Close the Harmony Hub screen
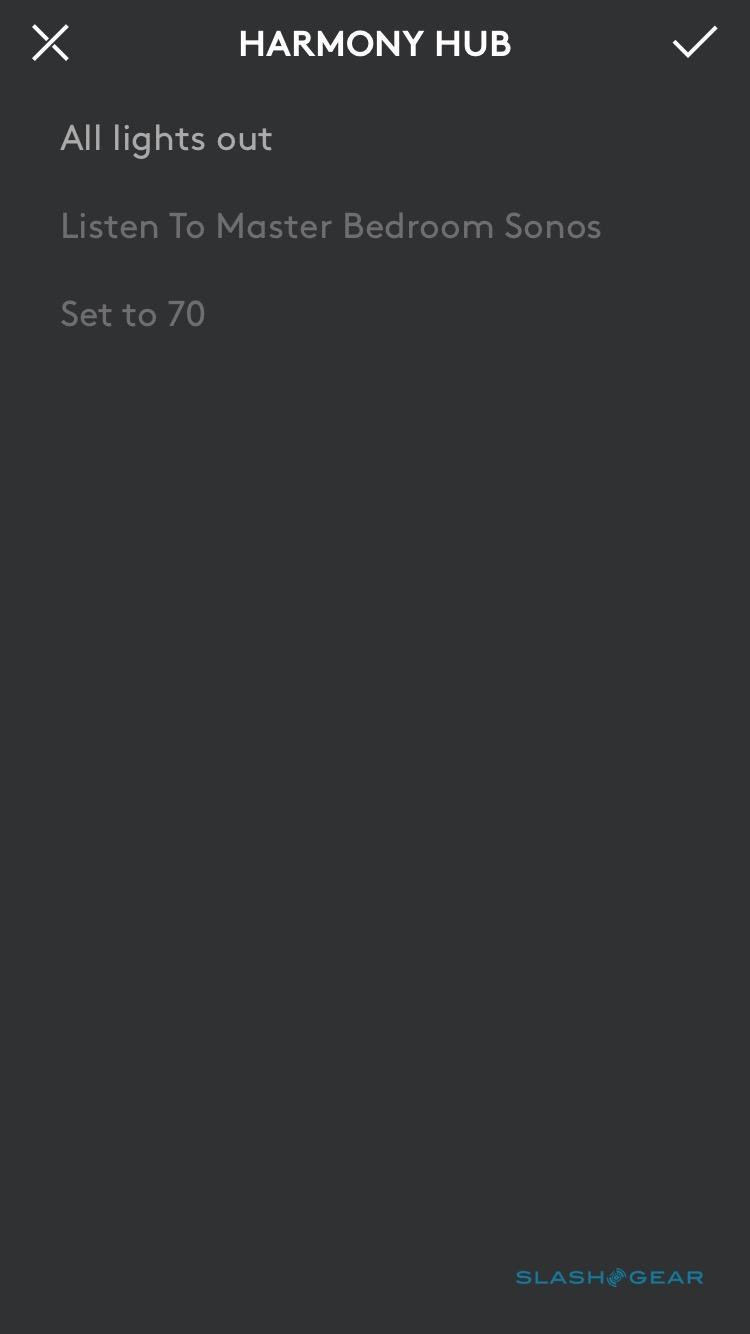 point(50,43)
